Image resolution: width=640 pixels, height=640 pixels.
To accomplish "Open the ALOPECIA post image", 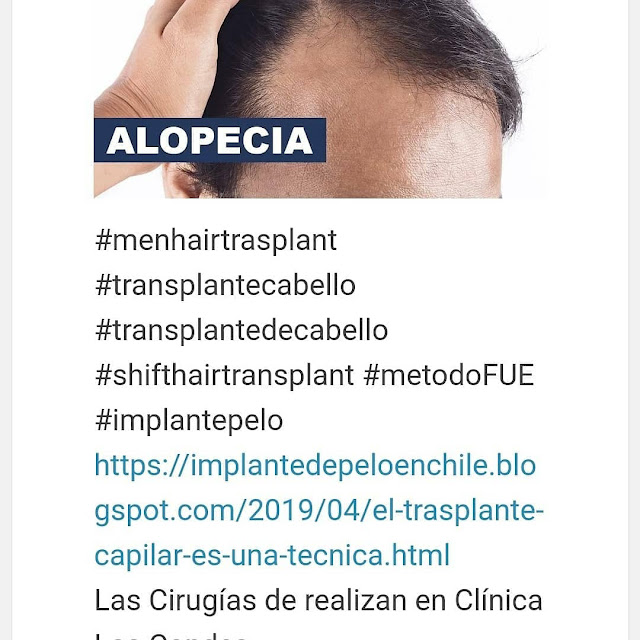I will (320, 99).
